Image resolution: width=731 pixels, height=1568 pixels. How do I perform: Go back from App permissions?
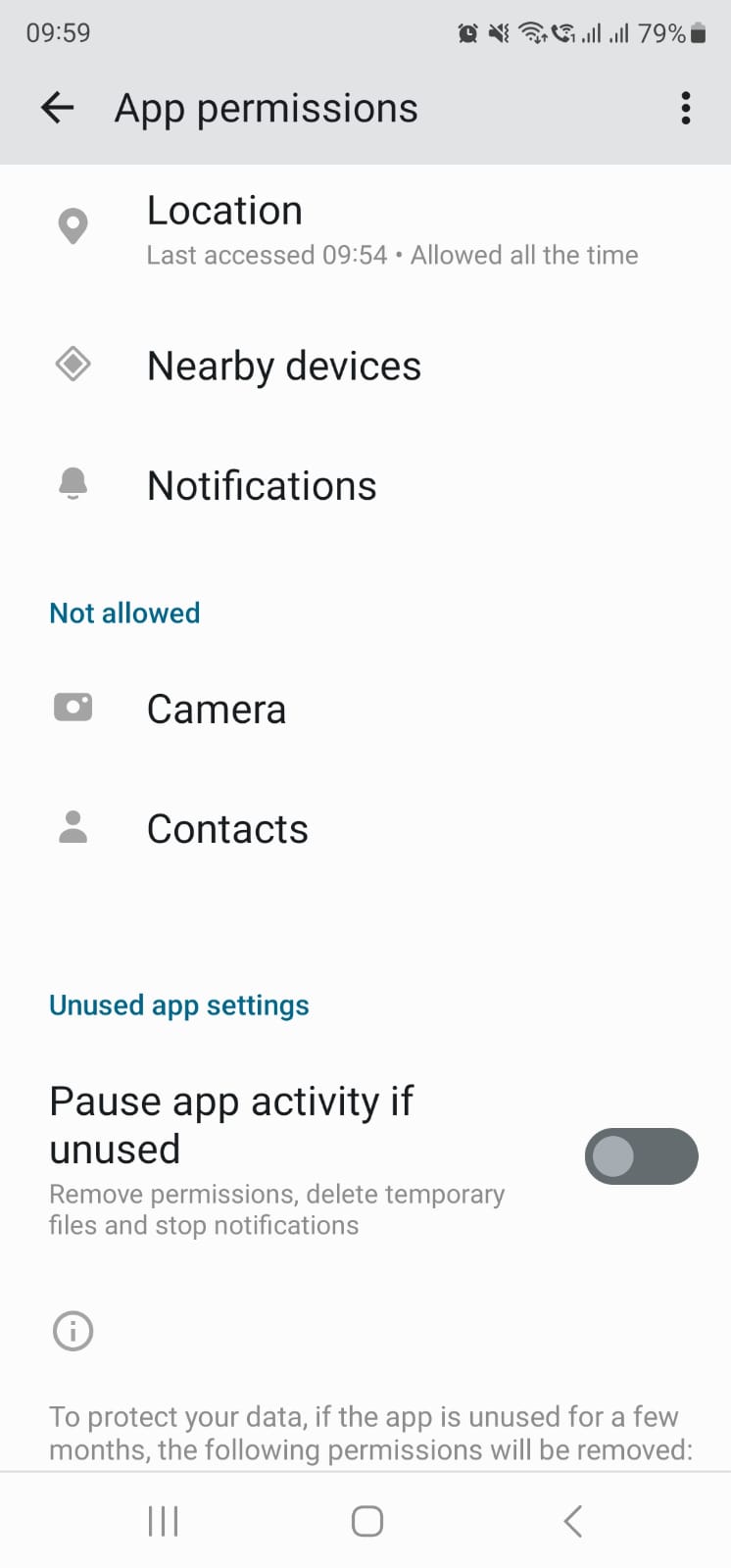click(58, 108)
